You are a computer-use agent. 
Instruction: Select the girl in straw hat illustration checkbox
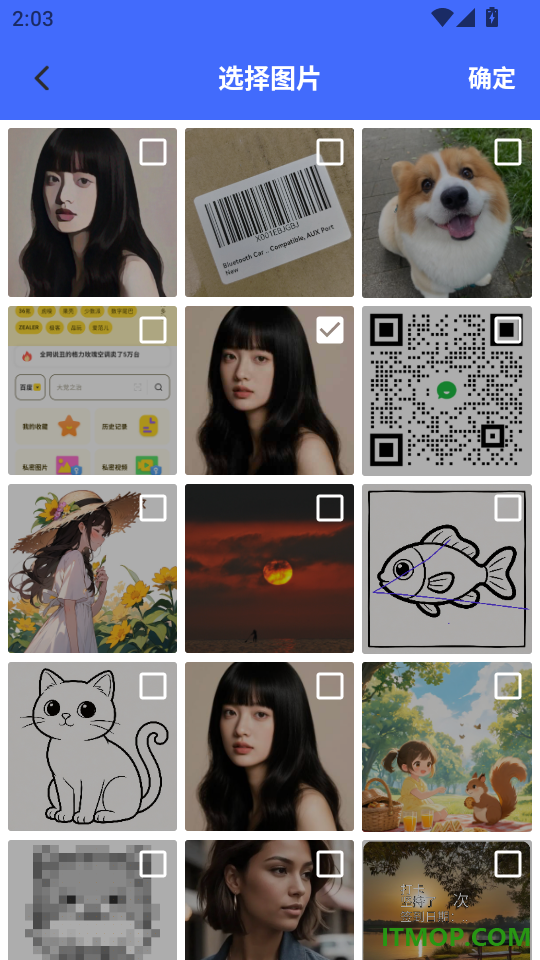[153, 508]
